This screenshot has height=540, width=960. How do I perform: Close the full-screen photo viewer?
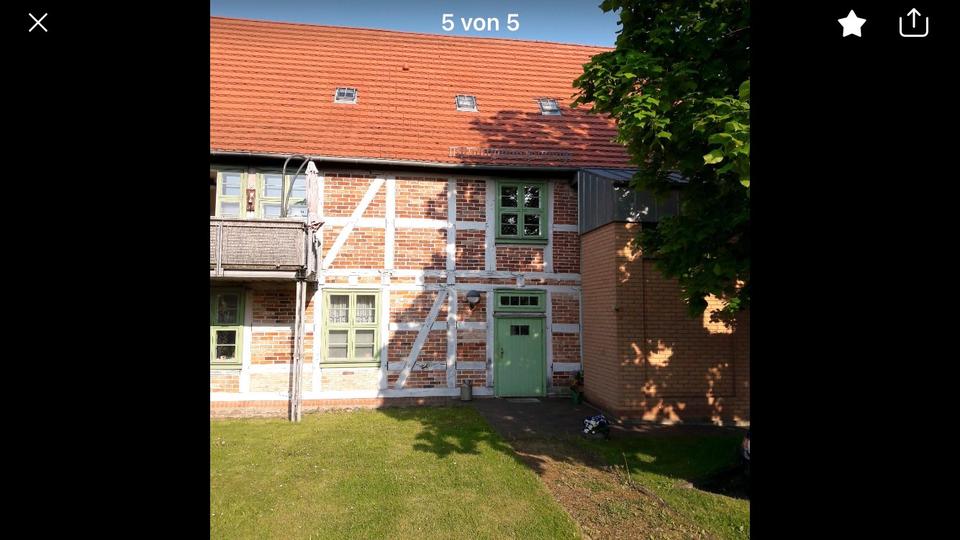pyautogui.click(x=38, y=22)
